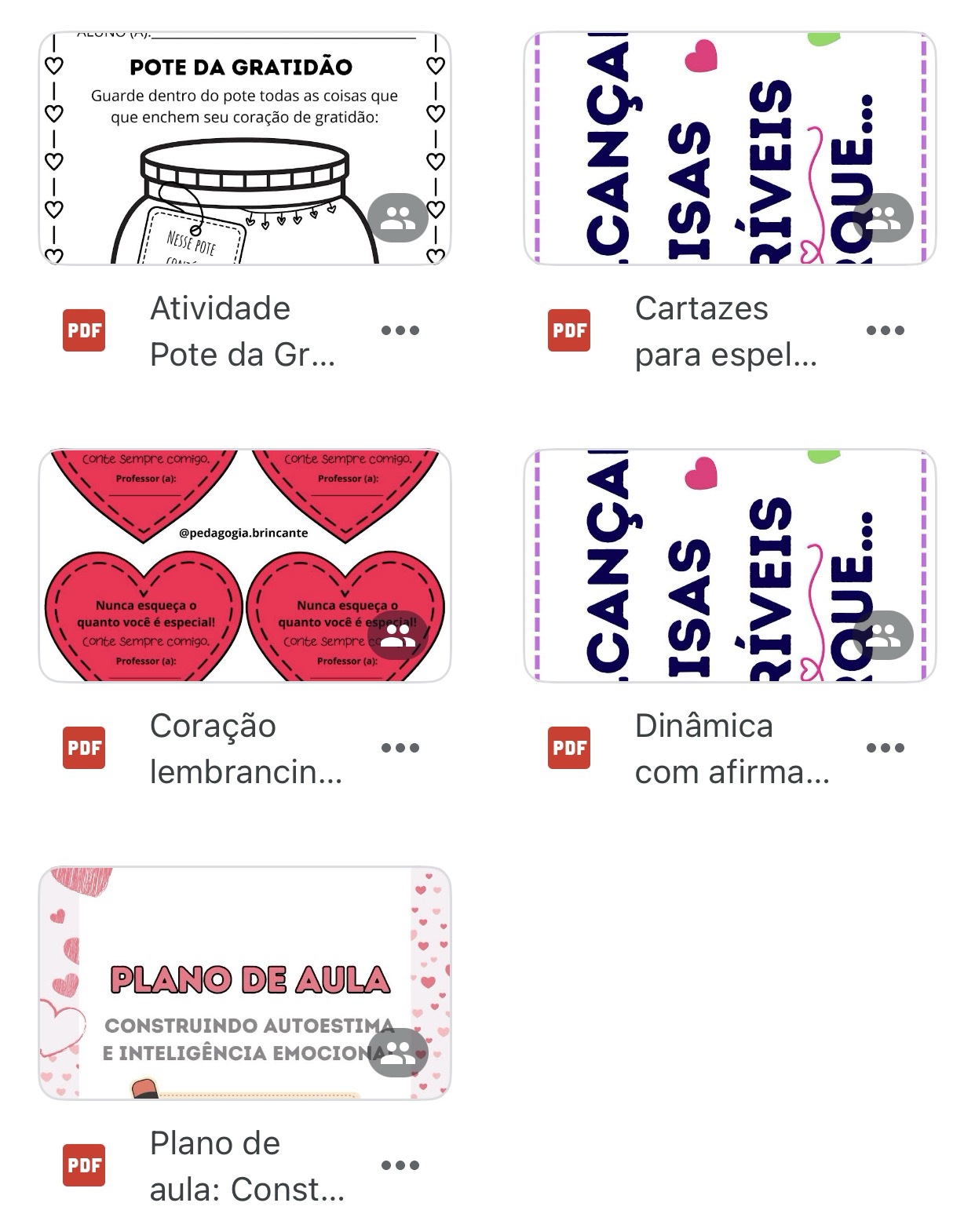Screen dimensions: 975x1232
Task: Open the overflow menu for Coração lembrancinha
Action: (x=400, y=748)
